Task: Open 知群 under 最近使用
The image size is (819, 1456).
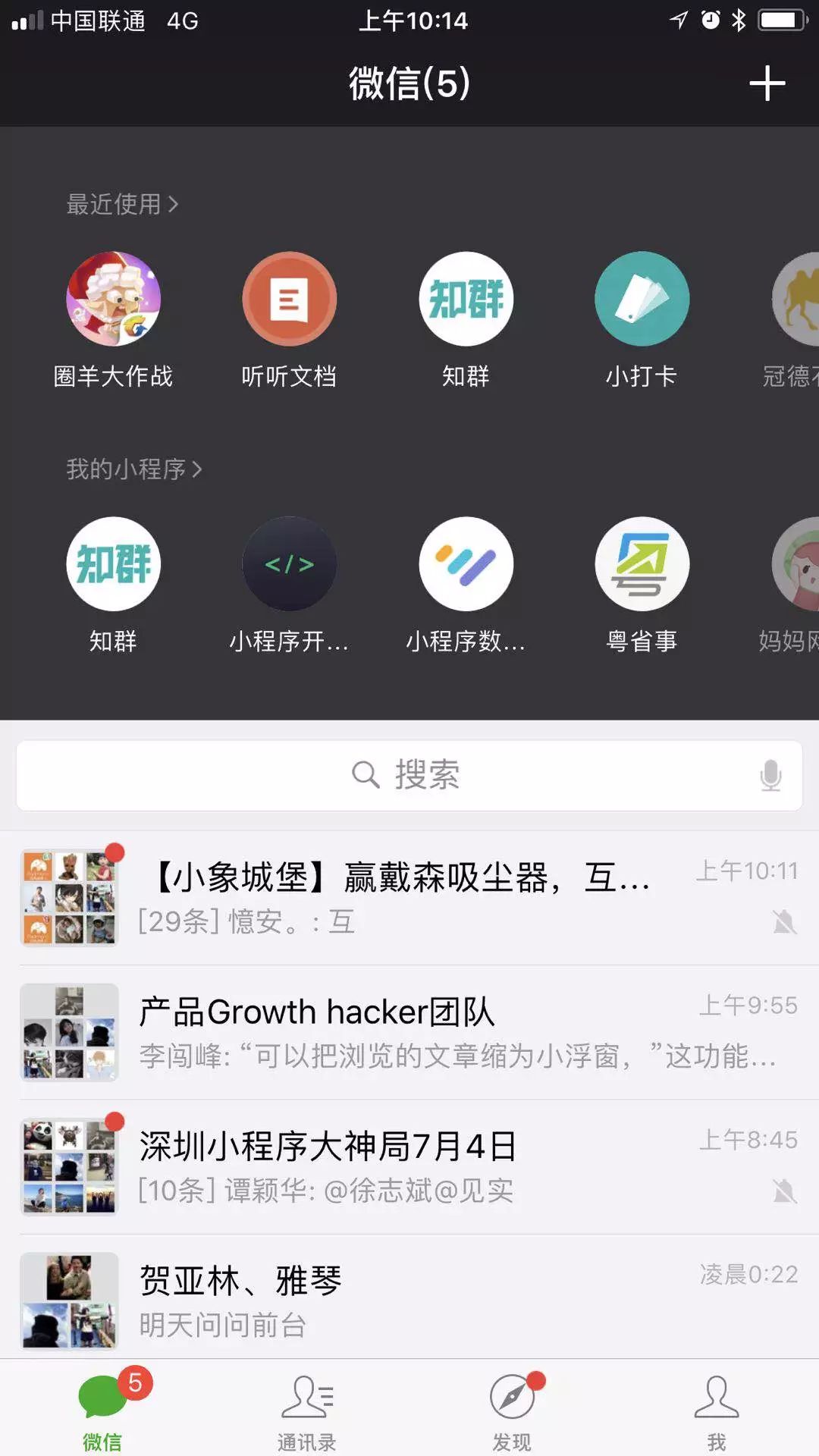Action: click(x=466, y=300)
